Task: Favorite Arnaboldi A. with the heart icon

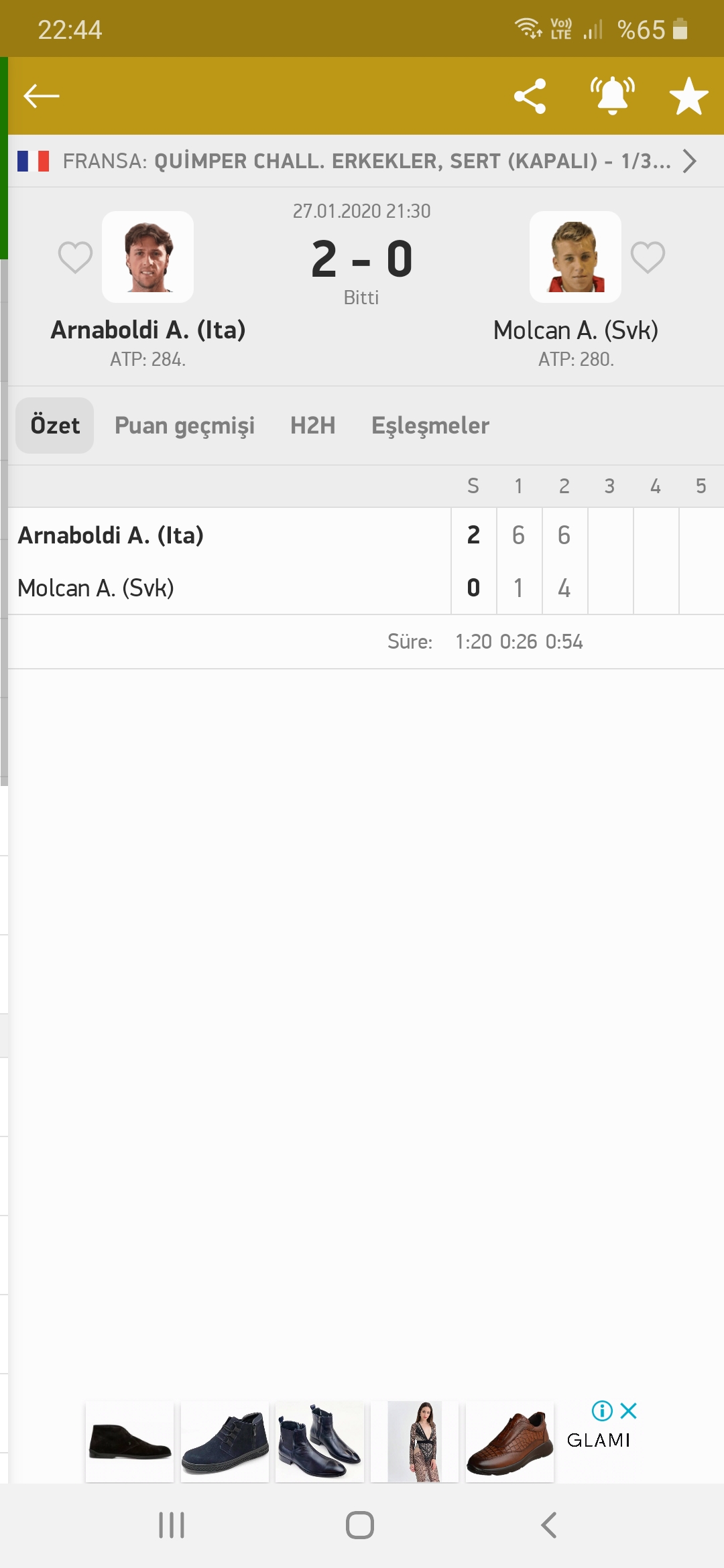Action: (x=75, y=257)
